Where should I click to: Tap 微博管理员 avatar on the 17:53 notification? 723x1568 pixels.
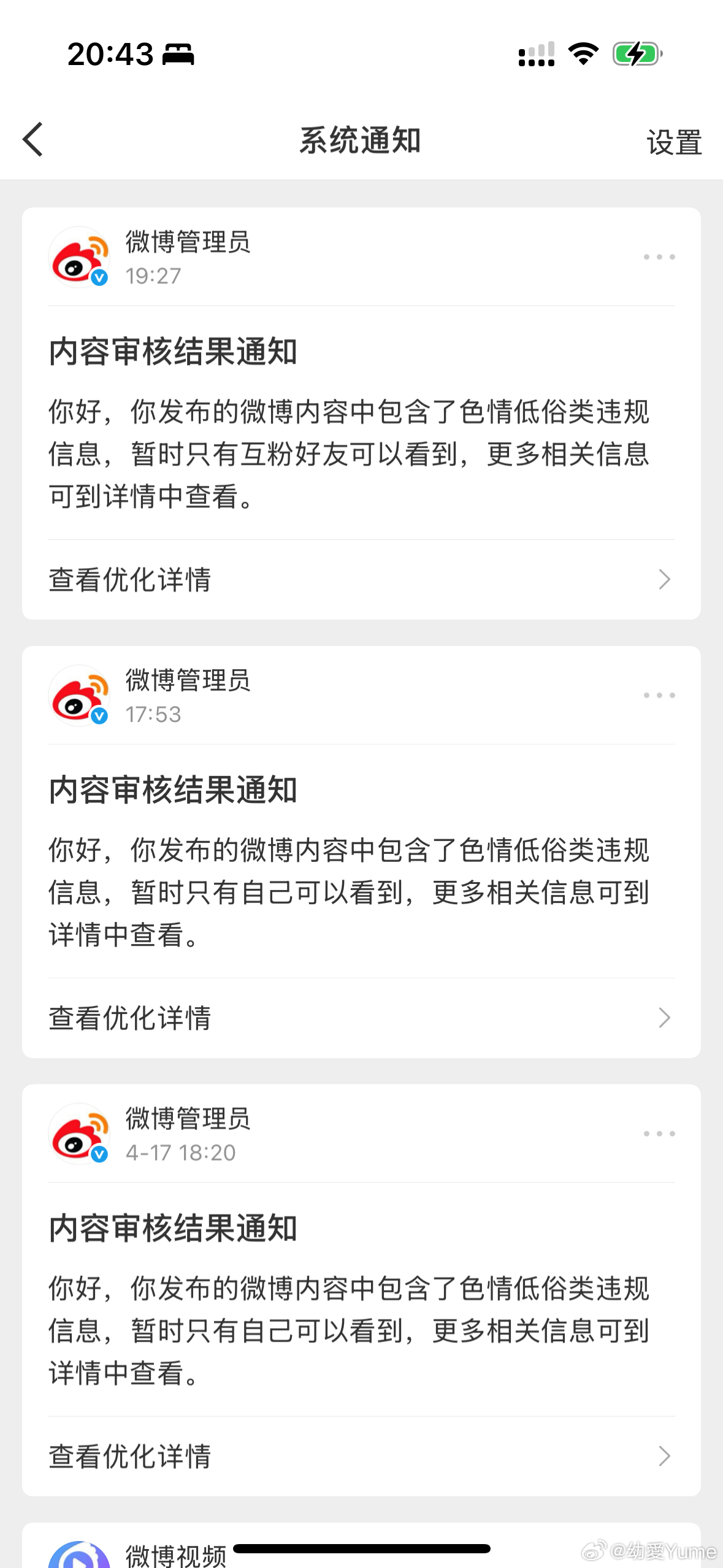[x=79, y=696]
